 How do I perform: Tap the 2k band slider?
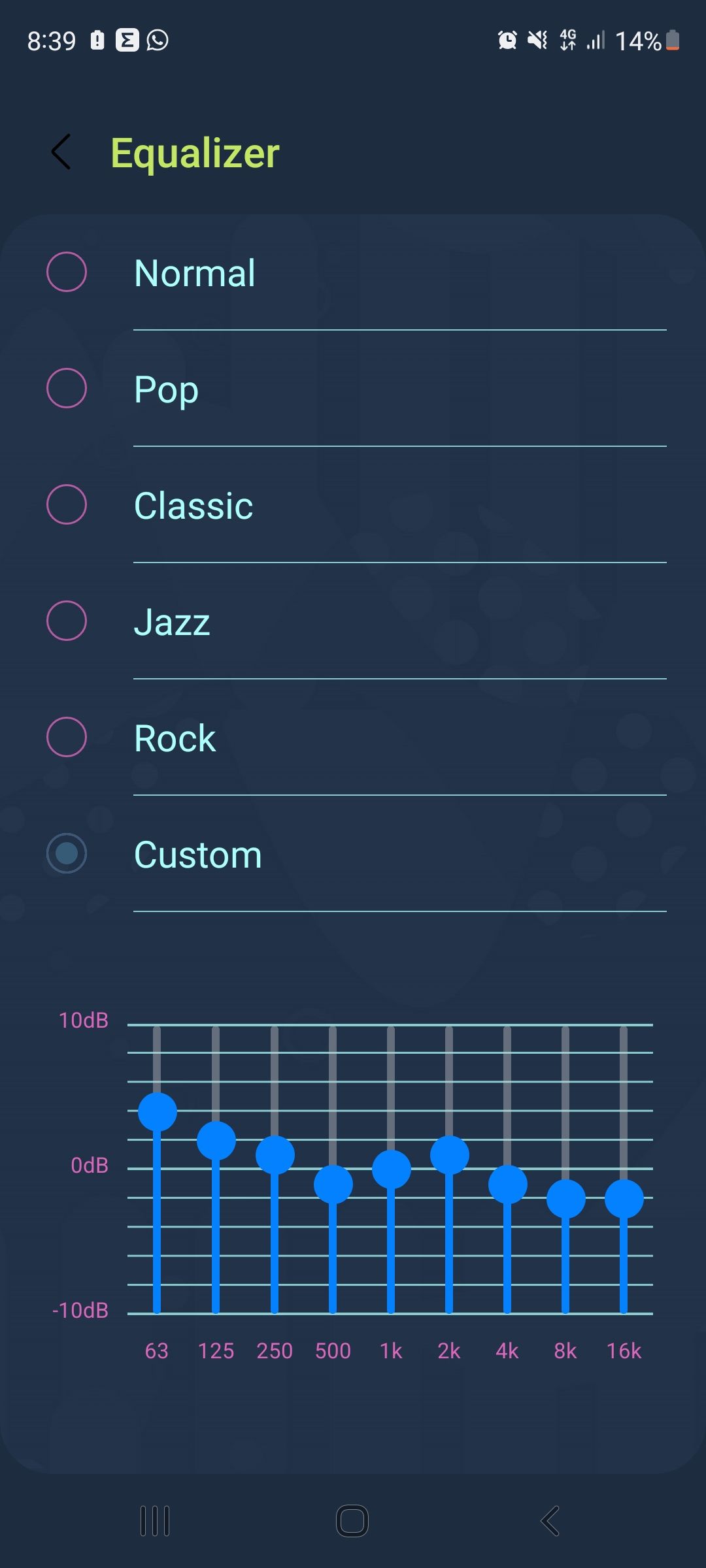click(450, 1155)
